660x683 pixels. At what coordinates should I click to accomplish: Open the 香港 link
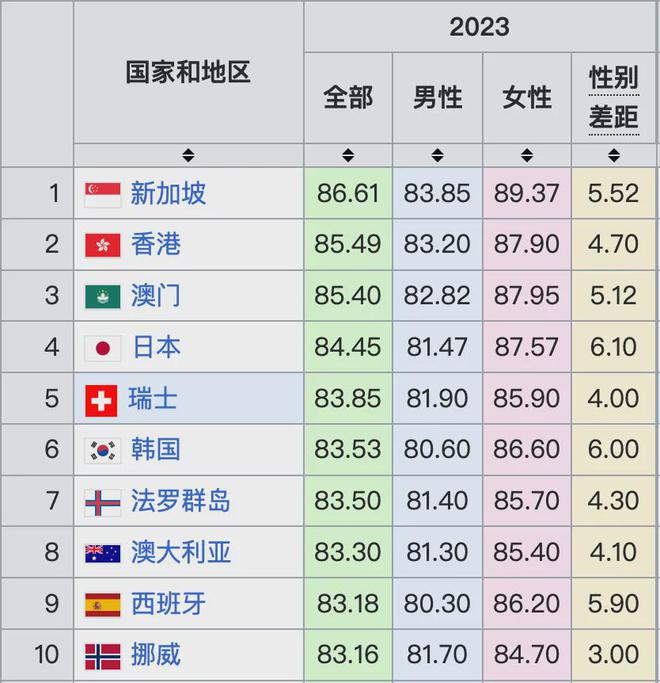tap(155, 244)
